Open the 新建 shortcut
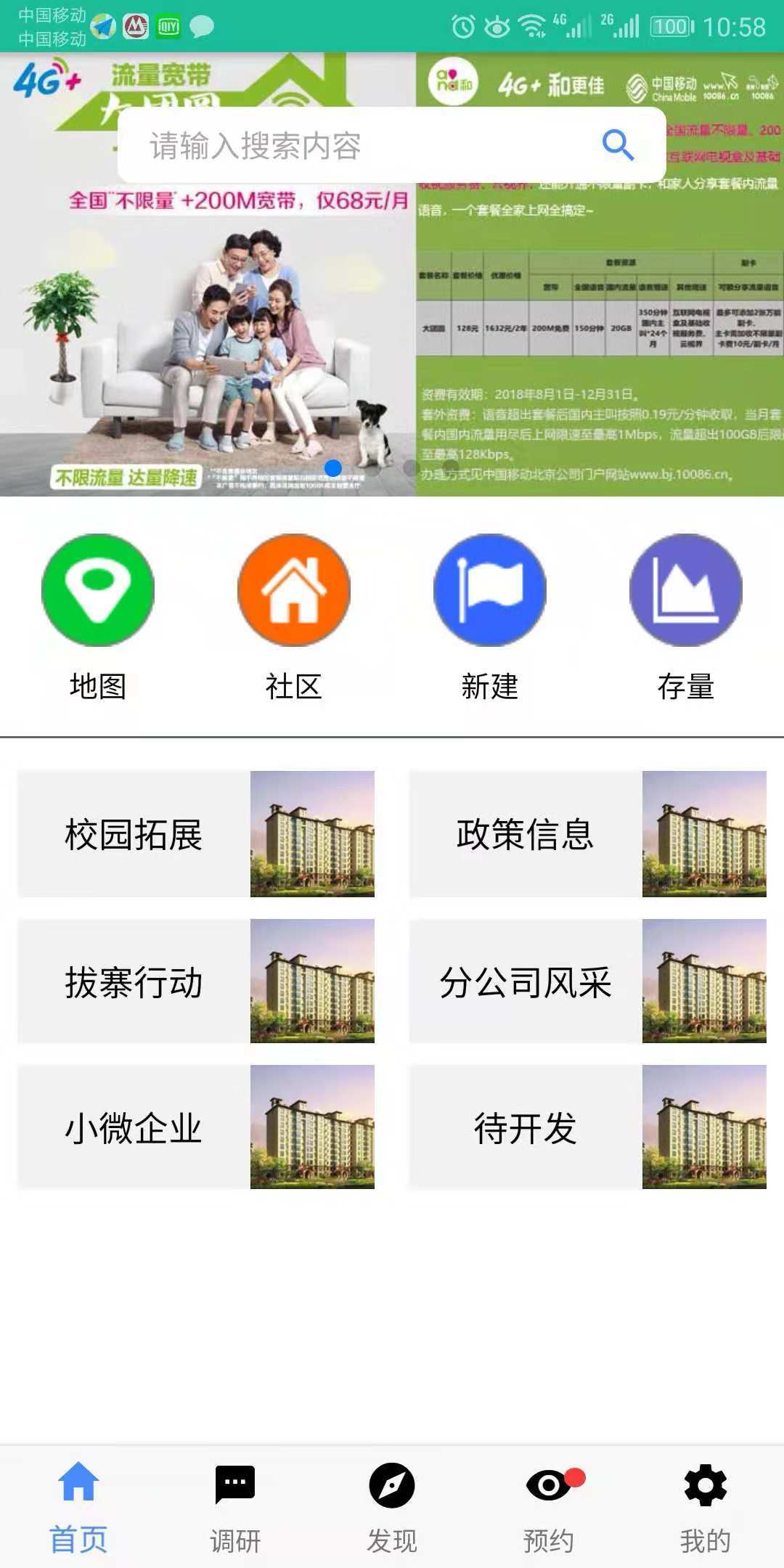This screenshot has height=1568, width=784. pyautogui.click(x=490, y=617)
